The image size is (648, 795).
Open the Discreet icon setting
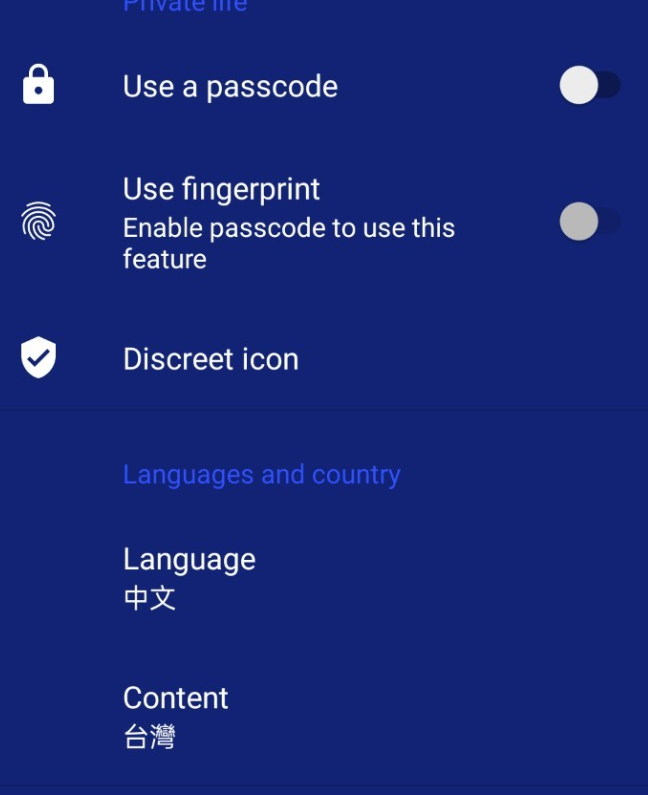click(211, 359)
